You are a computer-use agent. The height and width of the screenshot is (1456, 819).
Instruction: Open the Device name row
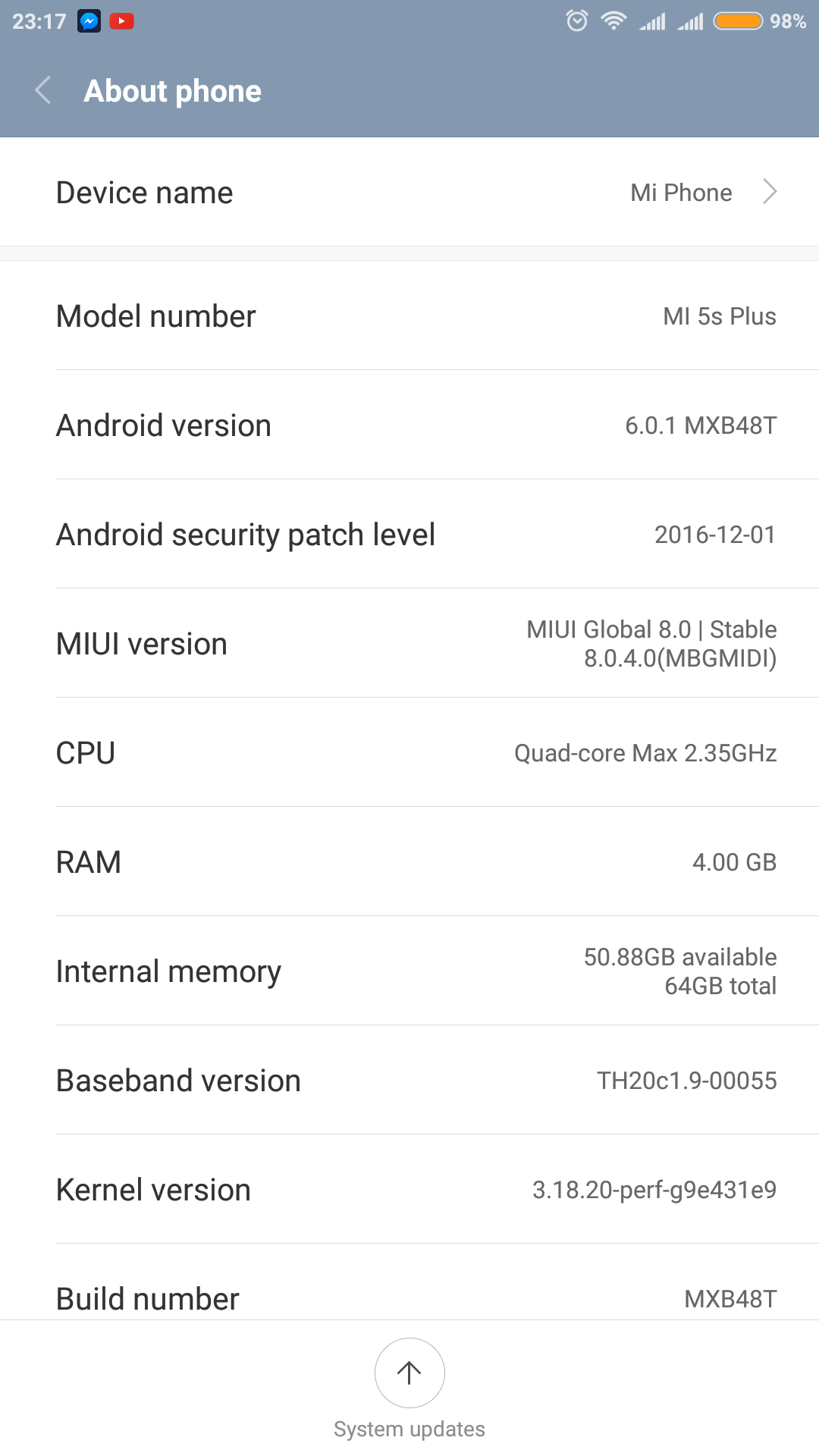[x=409, y=192]
